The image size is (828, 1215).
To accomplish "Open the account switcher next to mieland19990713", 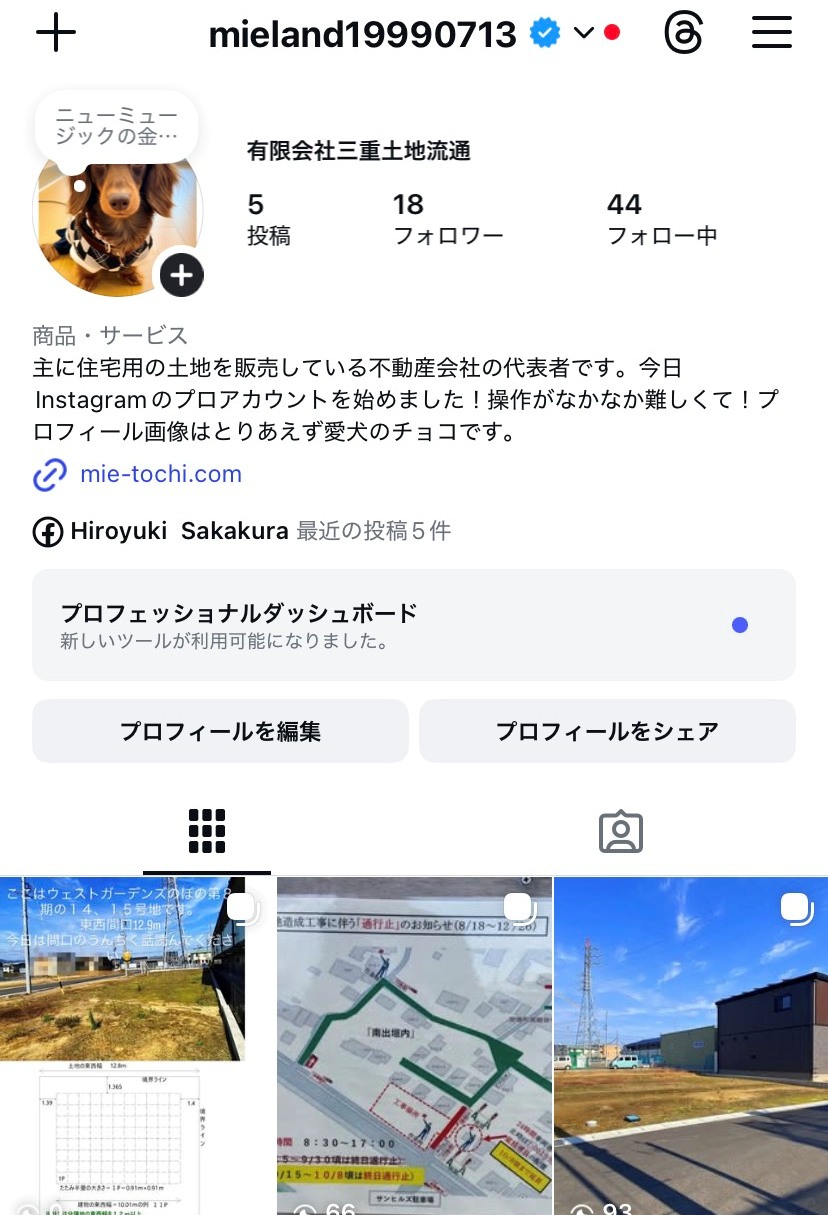I will pos(584,34).
